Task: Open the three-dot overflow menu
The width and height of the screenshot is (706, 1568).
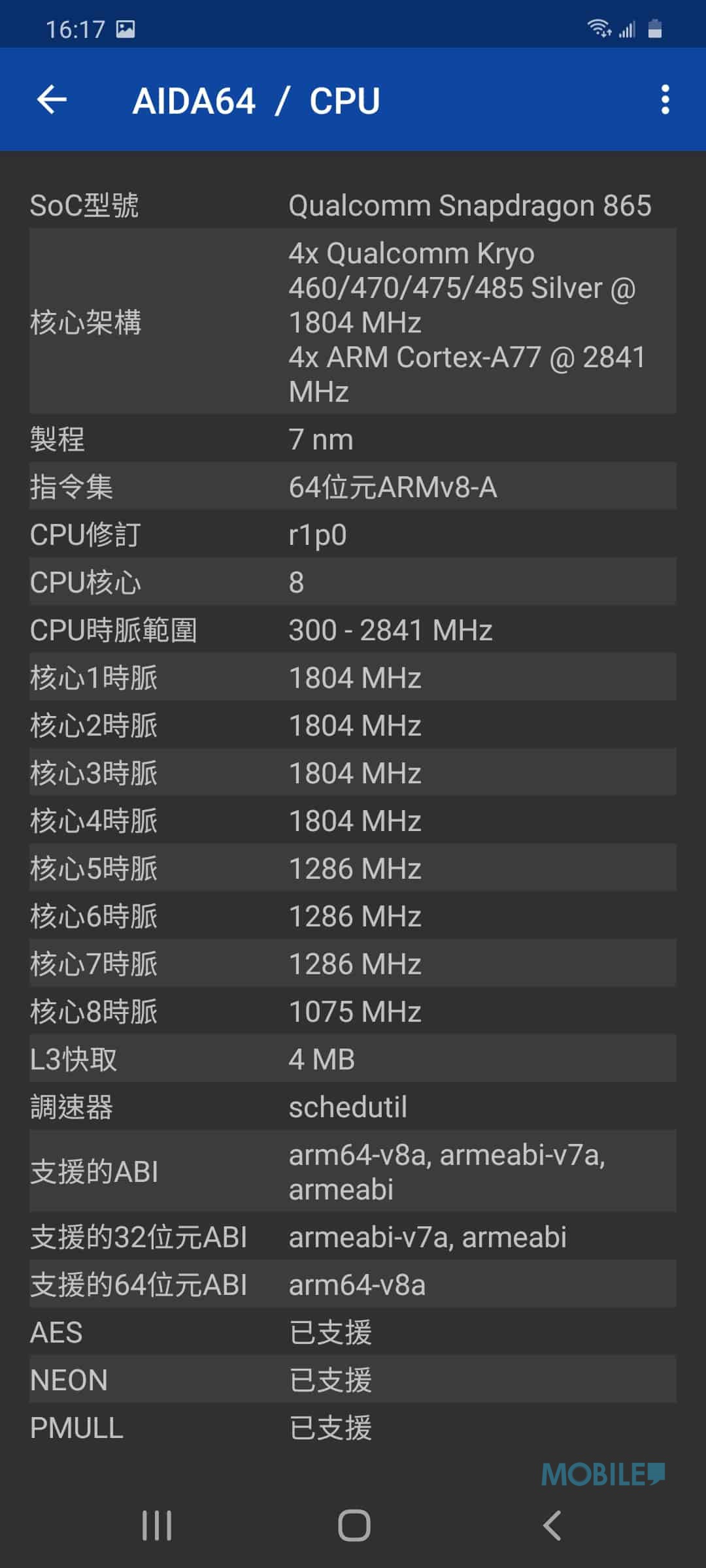Action: [x=665, y=100]
